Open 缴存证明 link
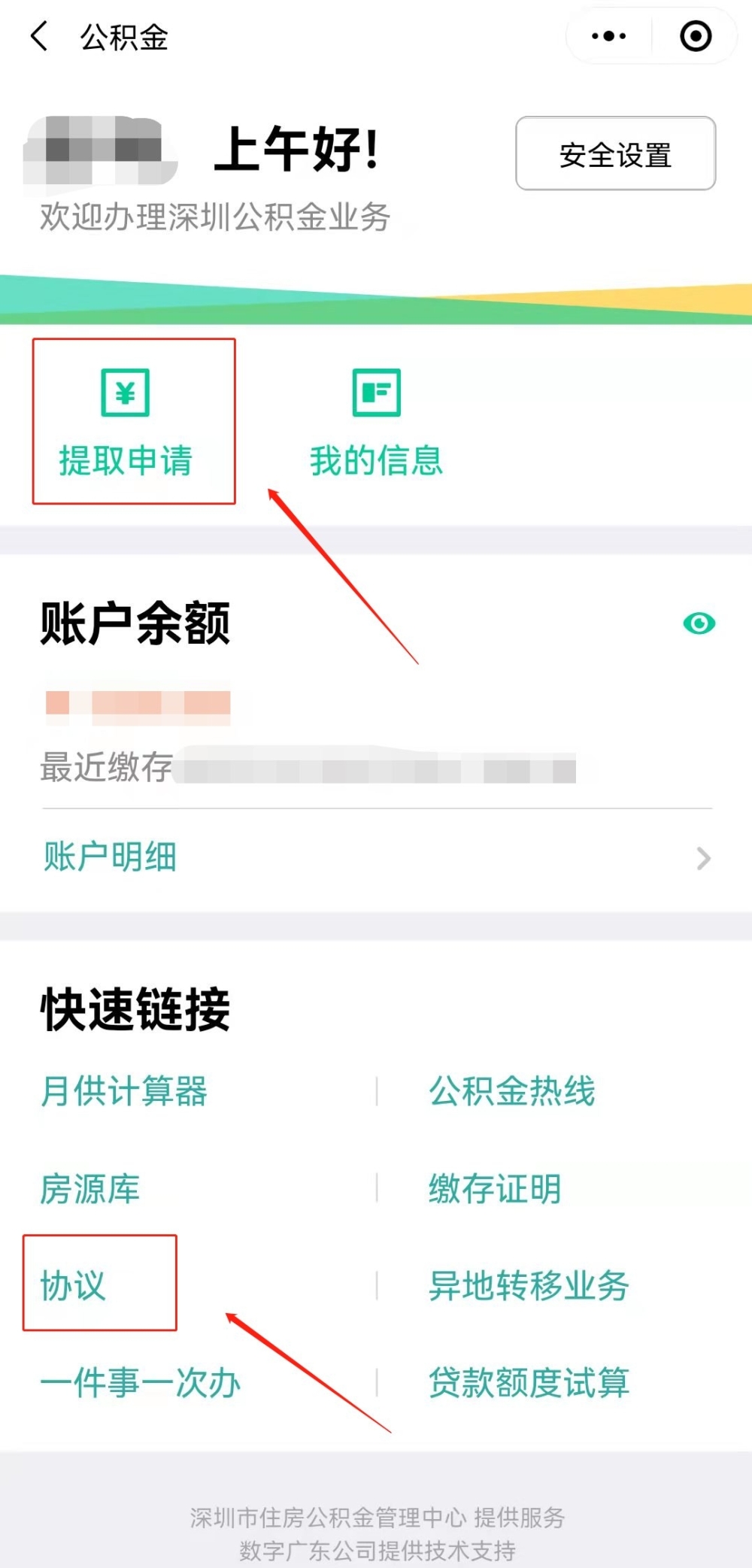Viewport: 752px width, 1568px height. (495, 1189)
